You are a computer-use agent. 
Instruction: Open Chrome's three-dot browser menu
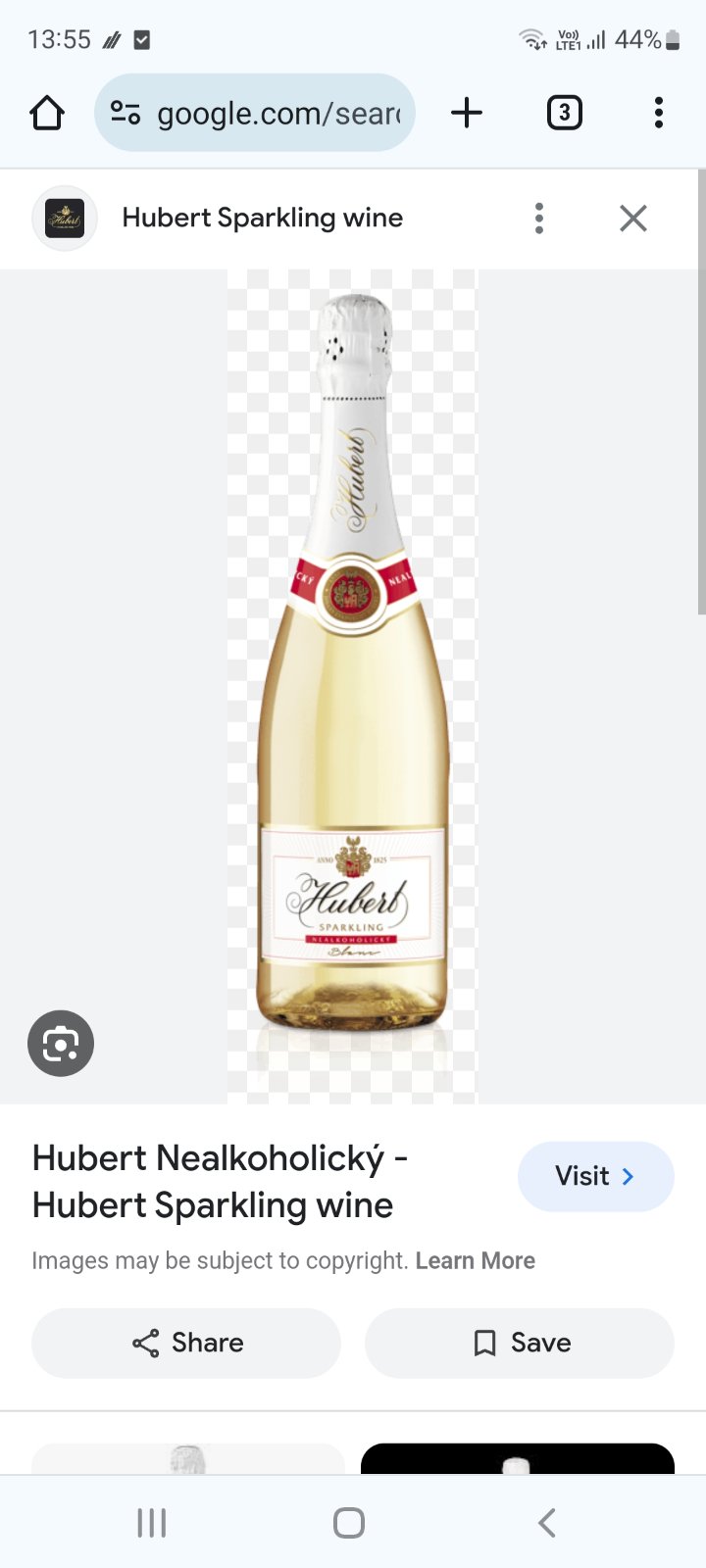pyautogui.click(x=658, y=114)
